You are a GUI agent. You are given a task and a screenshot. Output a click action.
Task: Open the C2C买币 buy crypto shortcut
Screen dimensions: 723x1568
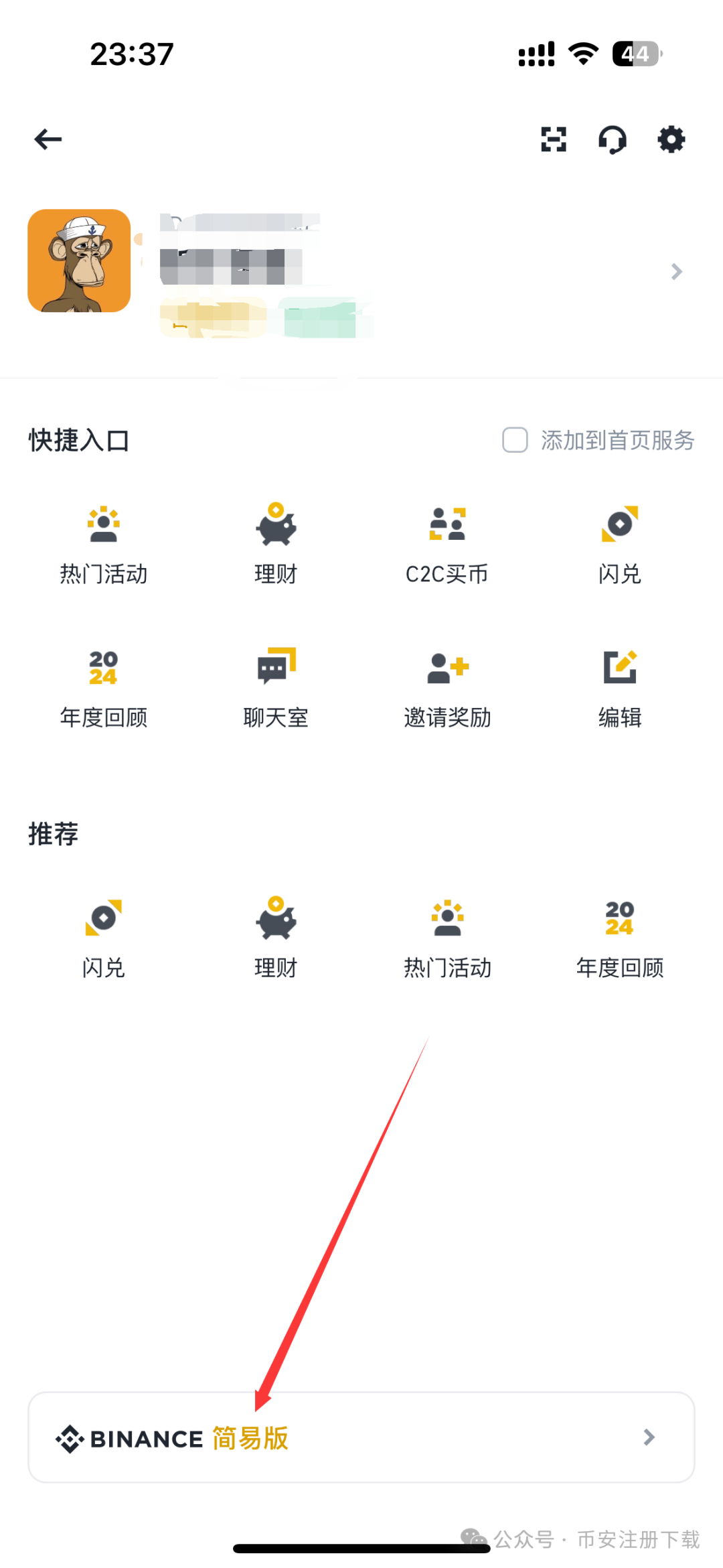[x=447, y=543]
